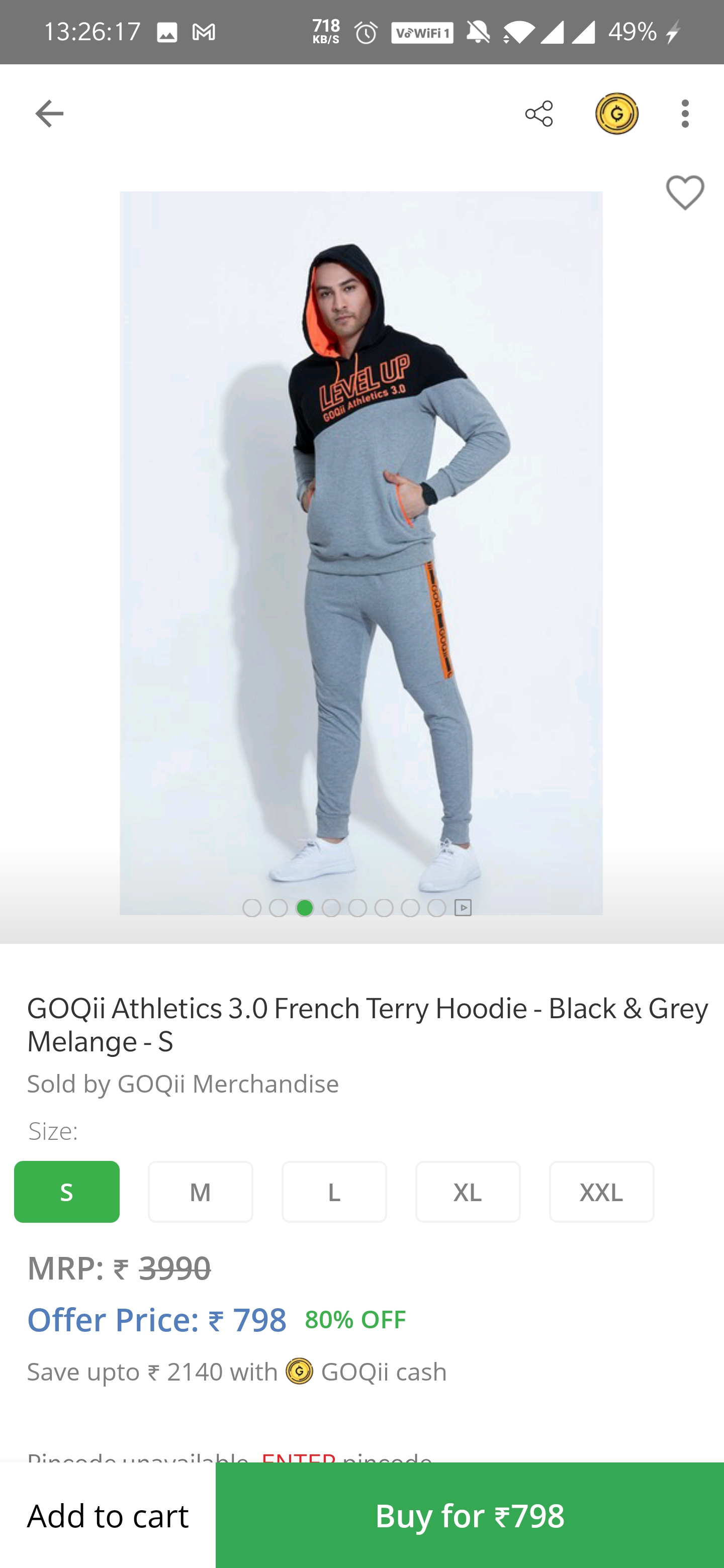The image size is (724, 1568).
Task: Open the overflow menu
Action: [x=686, y=114]
